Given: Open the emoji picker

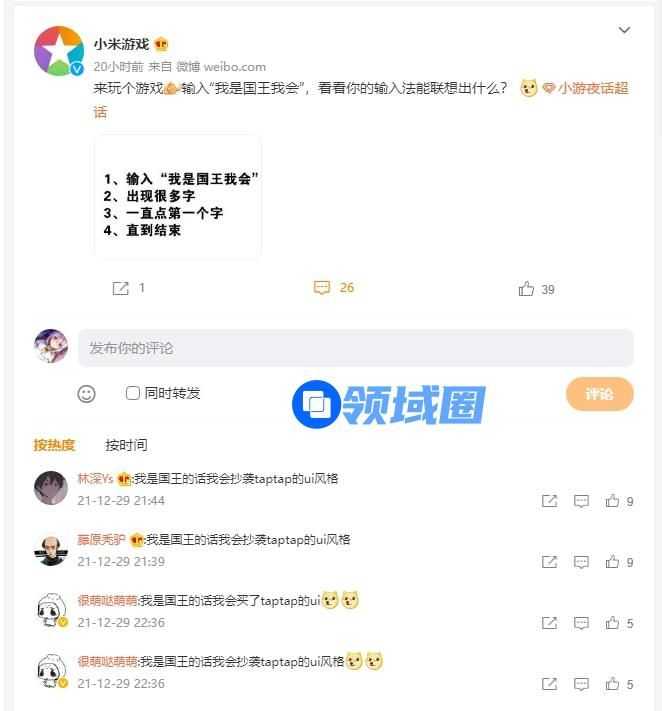Looking at the screenshot, I should tap(87, 393).
